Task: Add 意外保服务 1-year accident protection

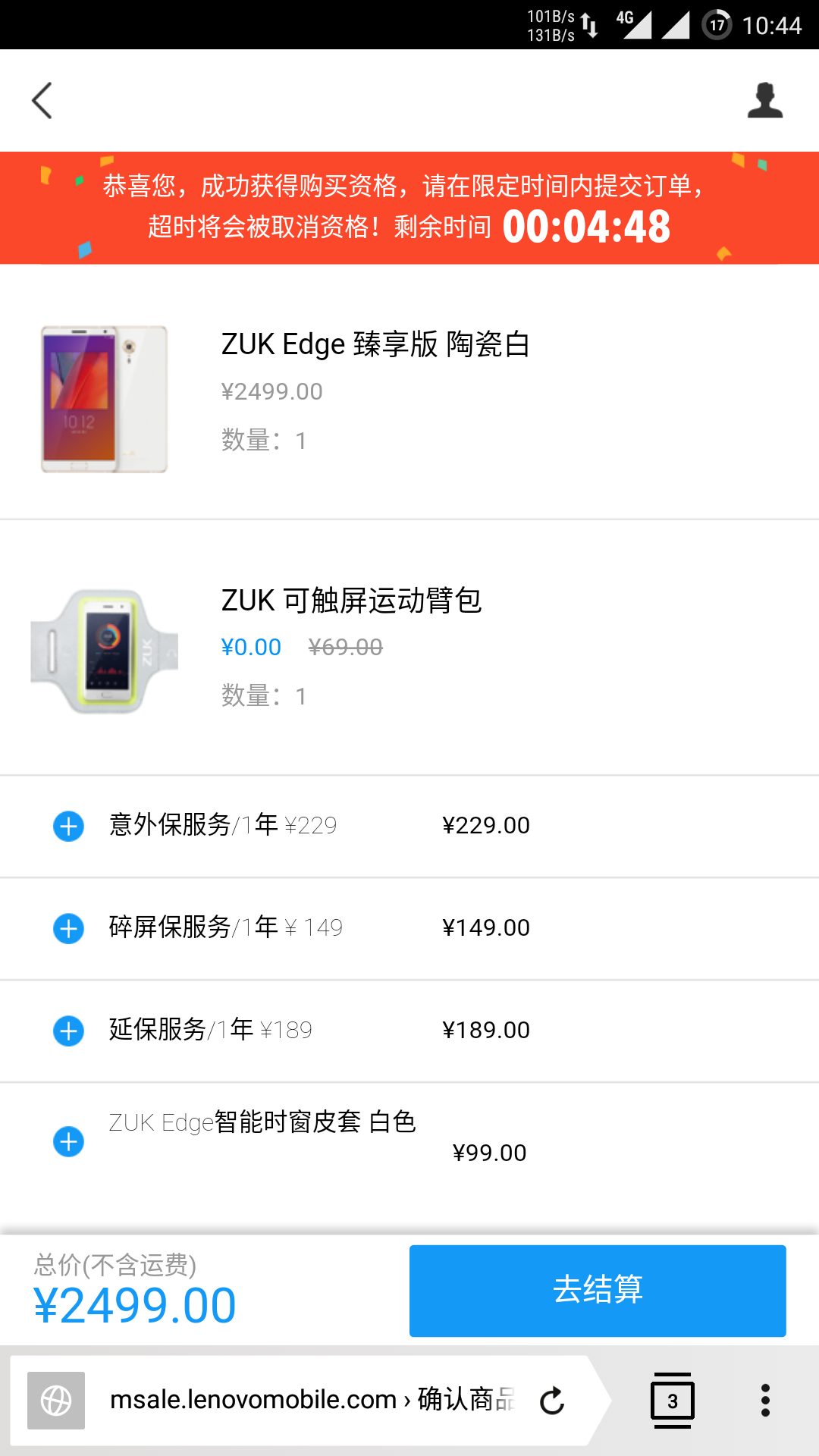Action: [68, 826]
